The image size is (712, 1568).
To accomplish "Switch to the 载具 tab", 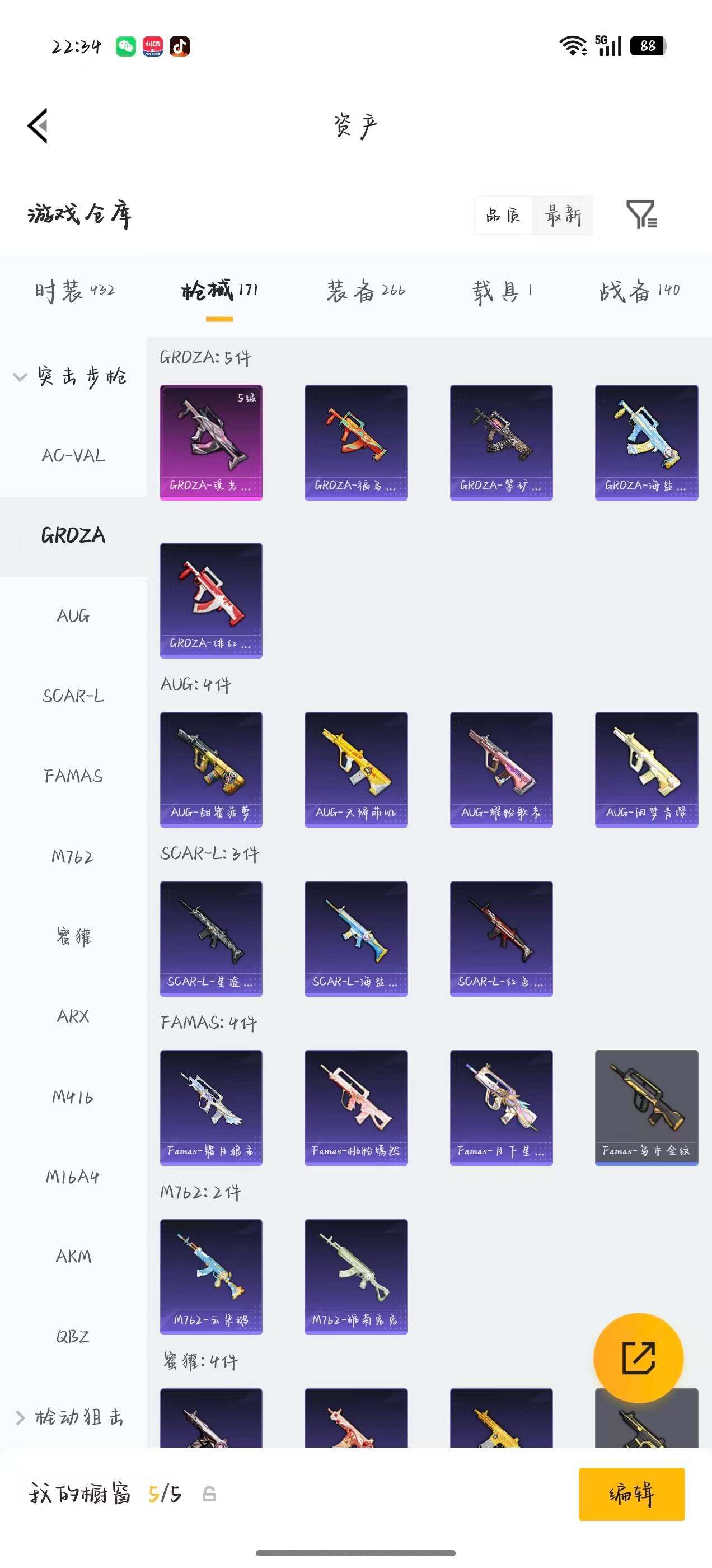I will click(x=502, y=292).
